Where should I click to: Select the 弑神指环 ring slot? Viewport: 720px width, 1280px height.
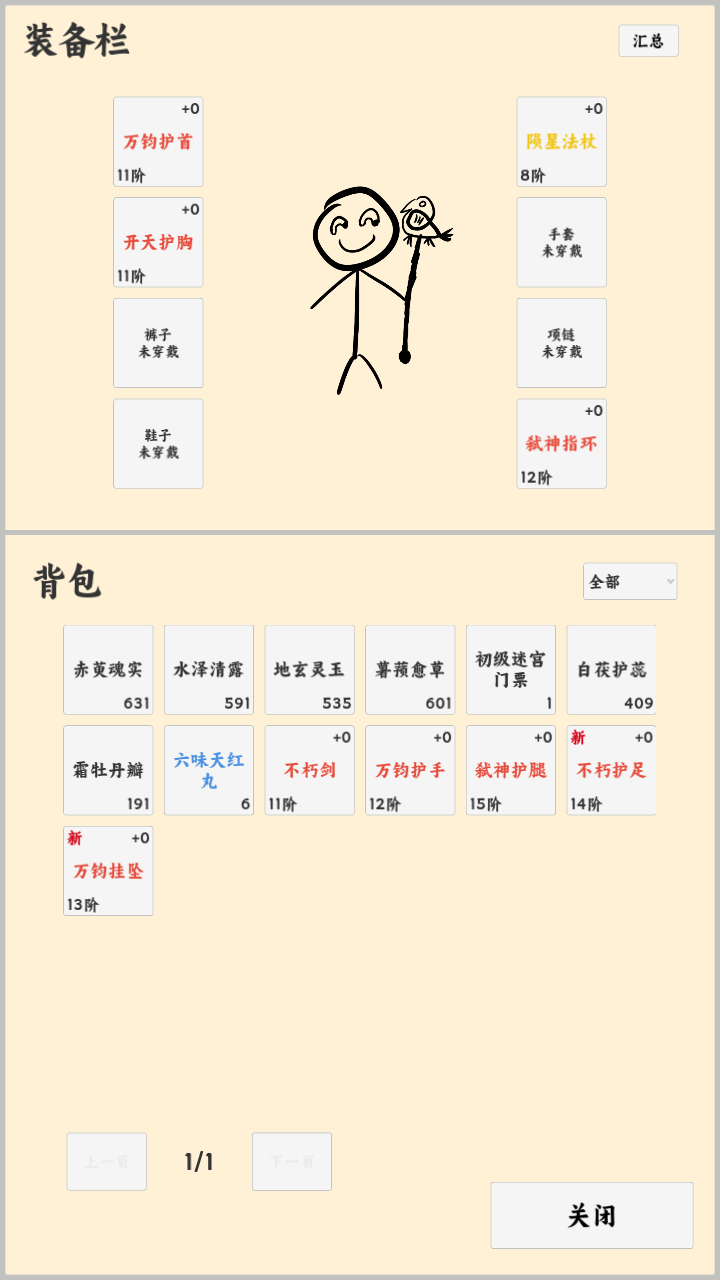[x=561, y=443]
